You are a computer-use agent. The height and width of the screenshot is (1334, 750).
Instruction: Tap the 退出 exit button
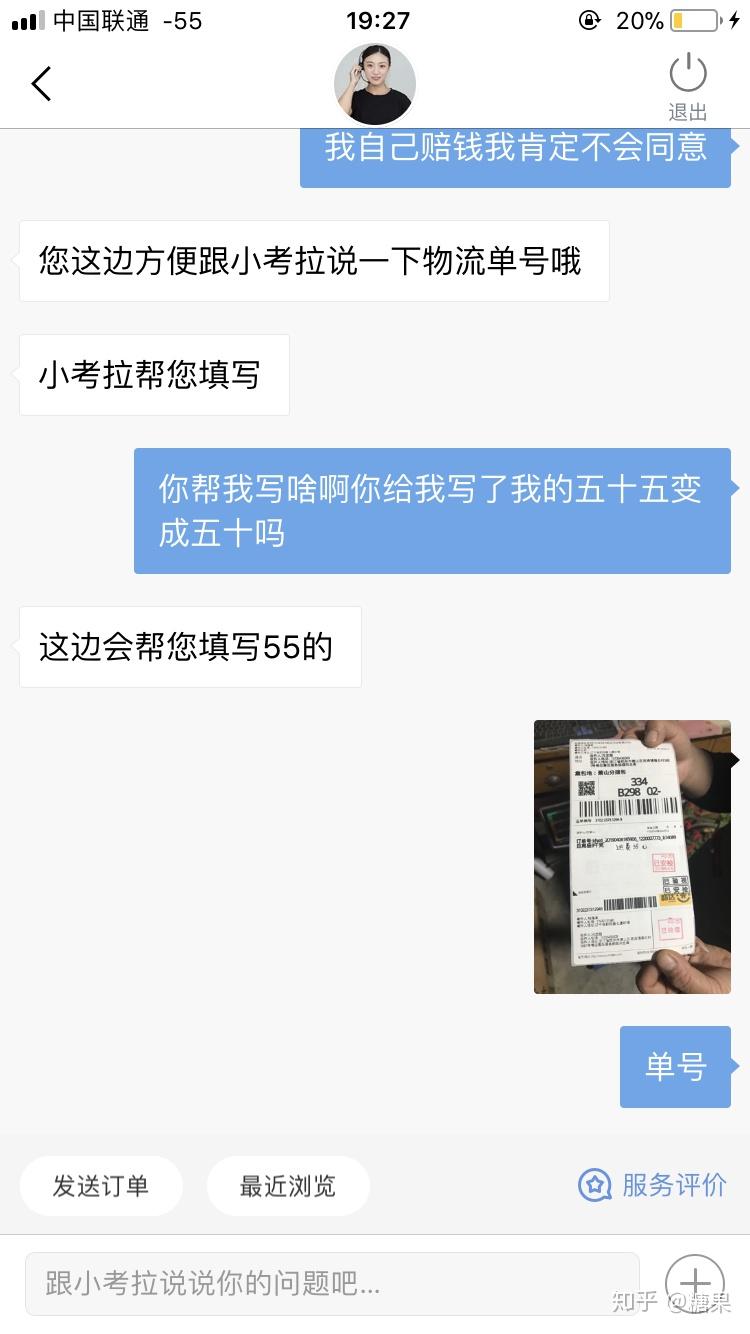click(x=687, y=86)
